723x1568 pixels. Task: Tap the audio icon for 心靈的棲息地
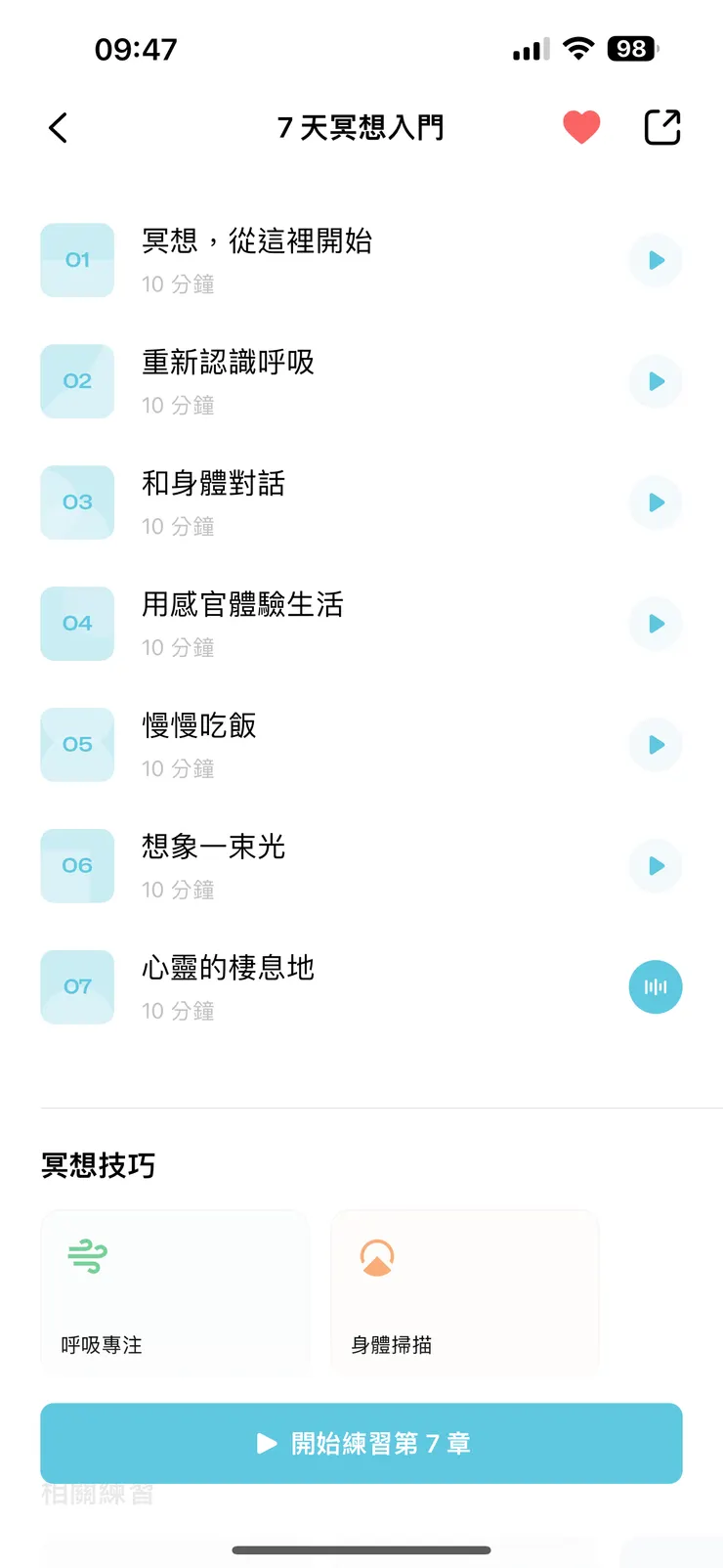coord(655,987)
